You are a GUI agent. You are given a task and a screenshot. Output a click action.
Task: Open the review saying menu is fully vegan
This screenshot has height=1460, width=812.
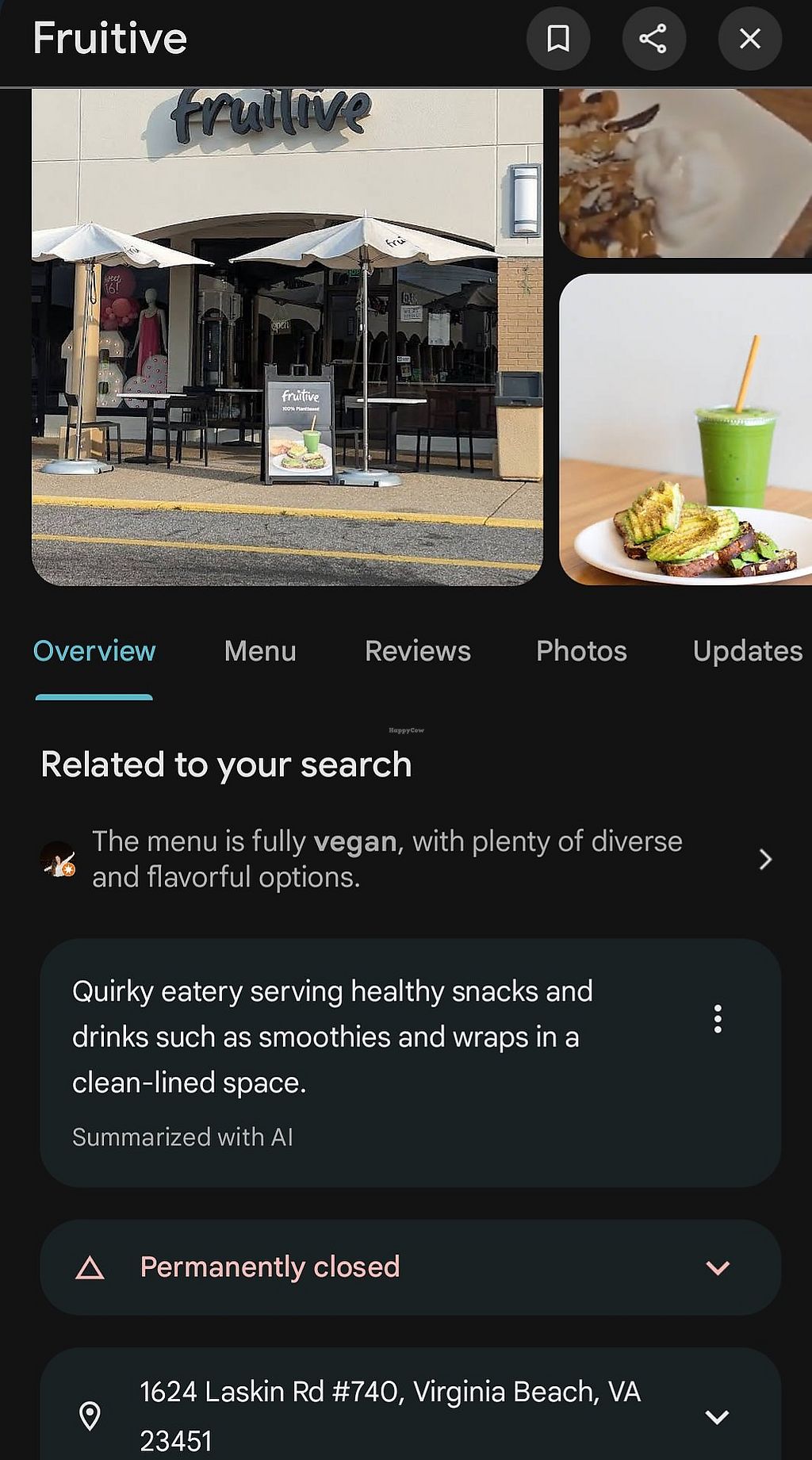tap(404, 859)
